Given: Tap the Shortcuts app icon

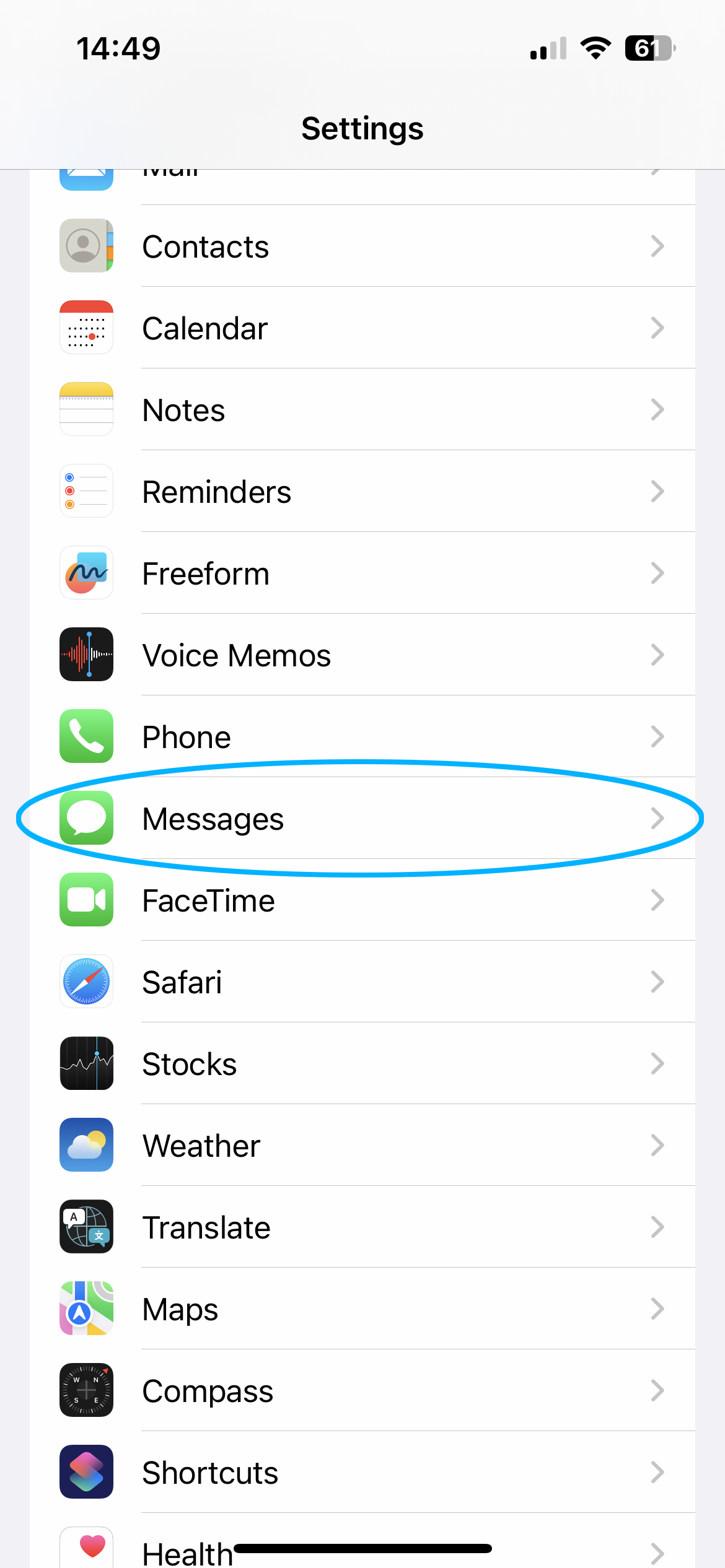Looking at the screenshot, I should click(86, 1472).
